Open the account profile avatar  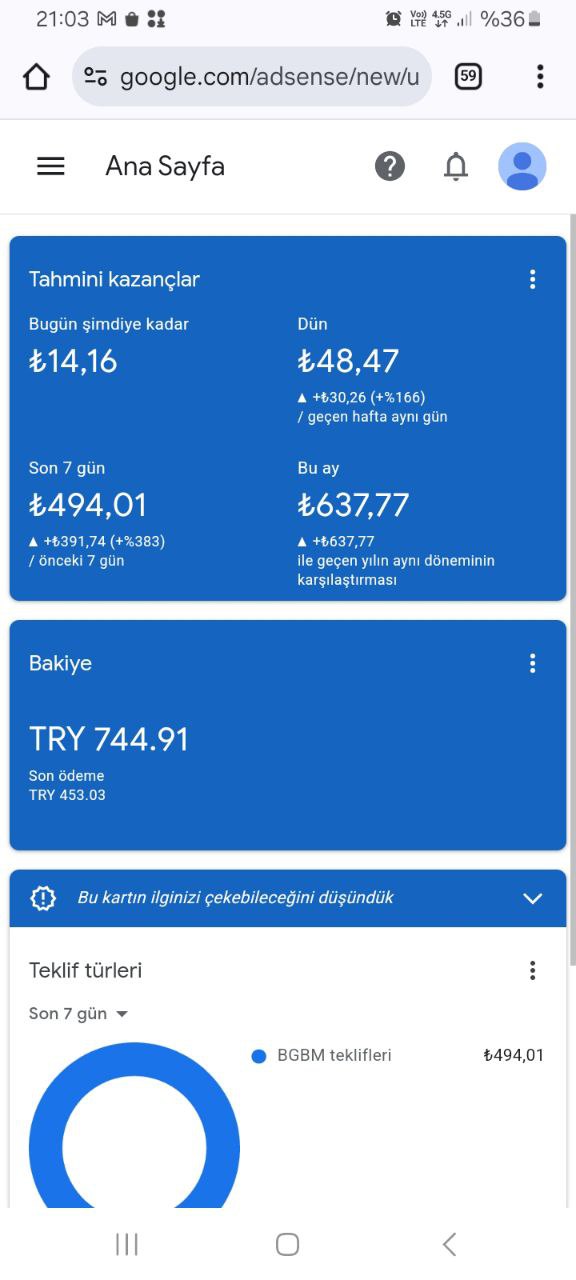point(522,166)
